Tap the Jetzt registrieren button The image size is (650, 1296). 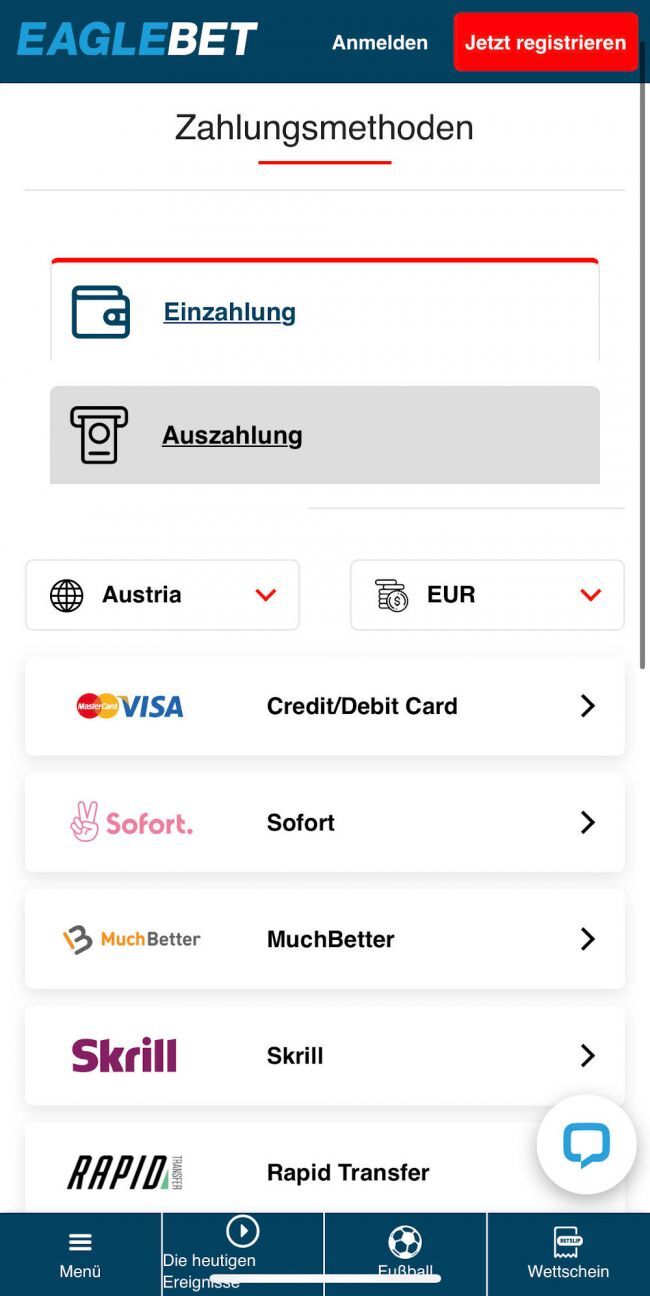pos(545,43)
